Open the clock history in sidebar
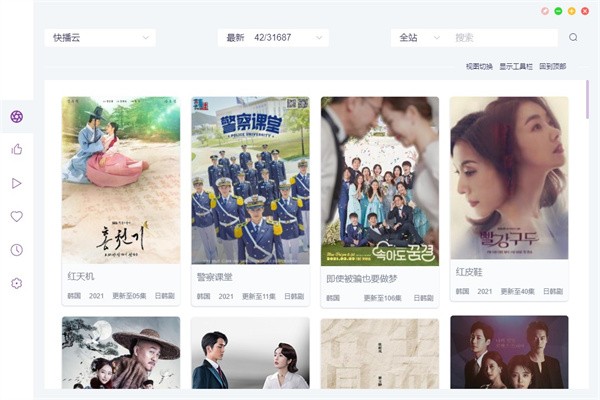 16,250
